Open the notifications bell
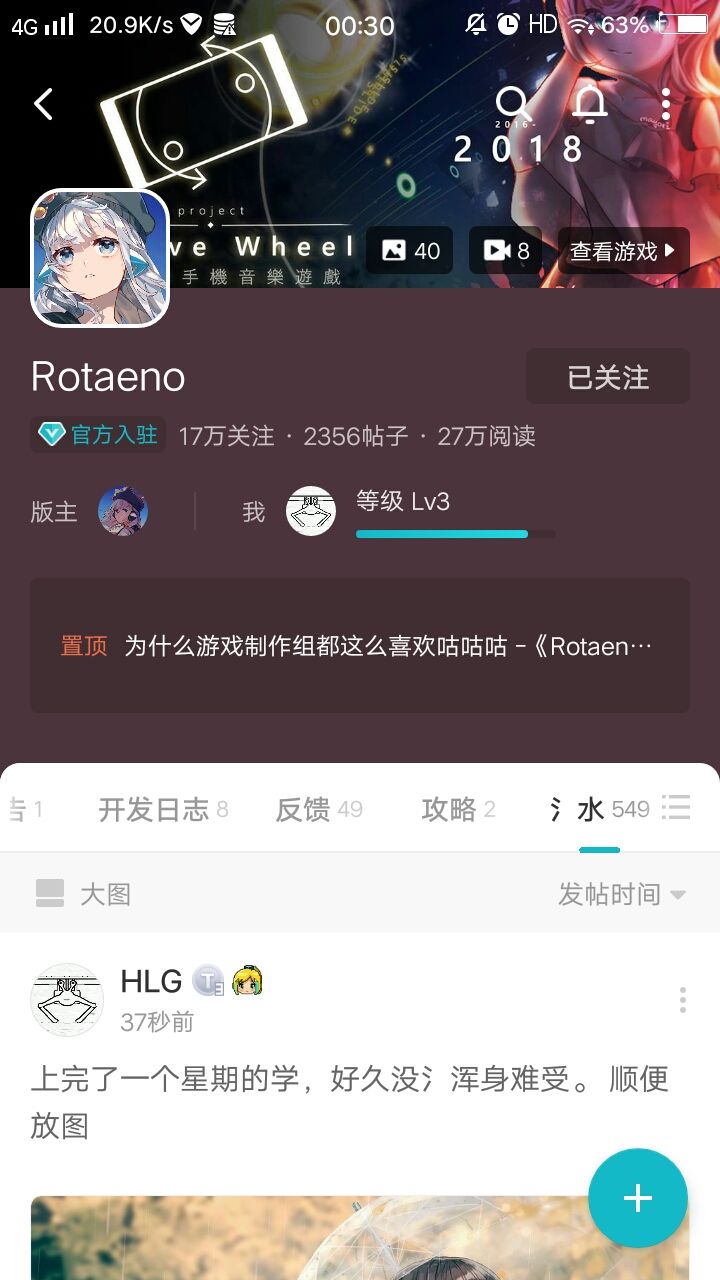This screenshot has width=720, height=1280. (590, 104)
